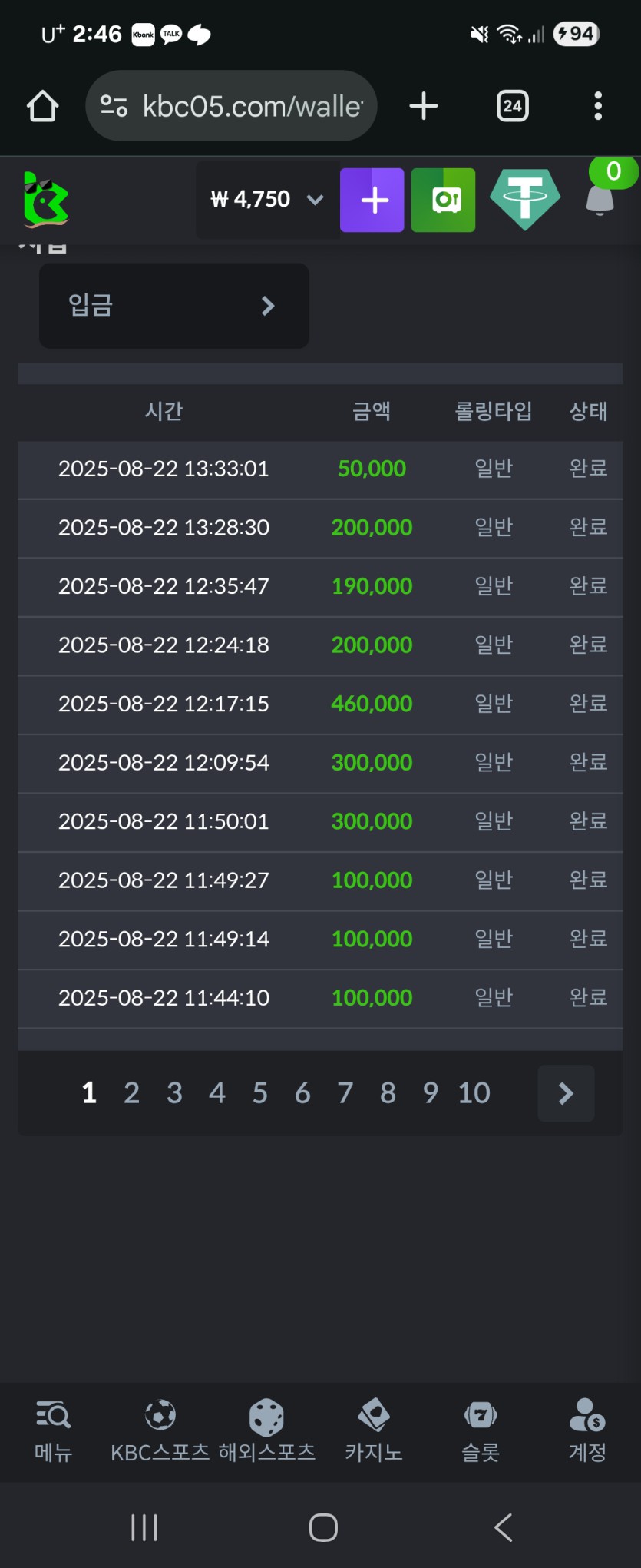Open the browser home page
Image resolution: width=641 pixels, height=1568 pixels.
(x=43, y=106)
